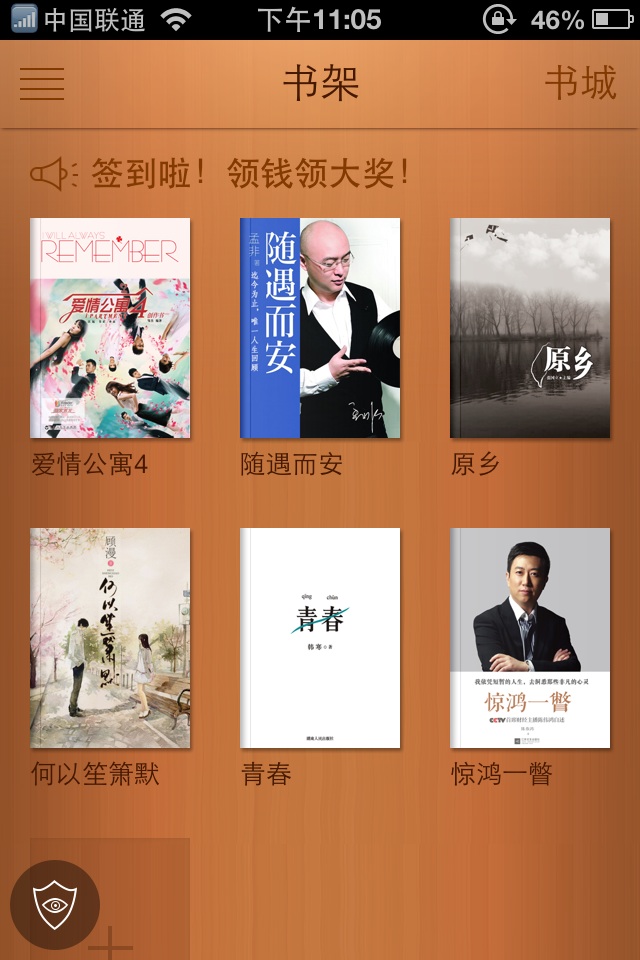
Task: Open the book 惊鸿一瞥
Action: coord(530,638)
